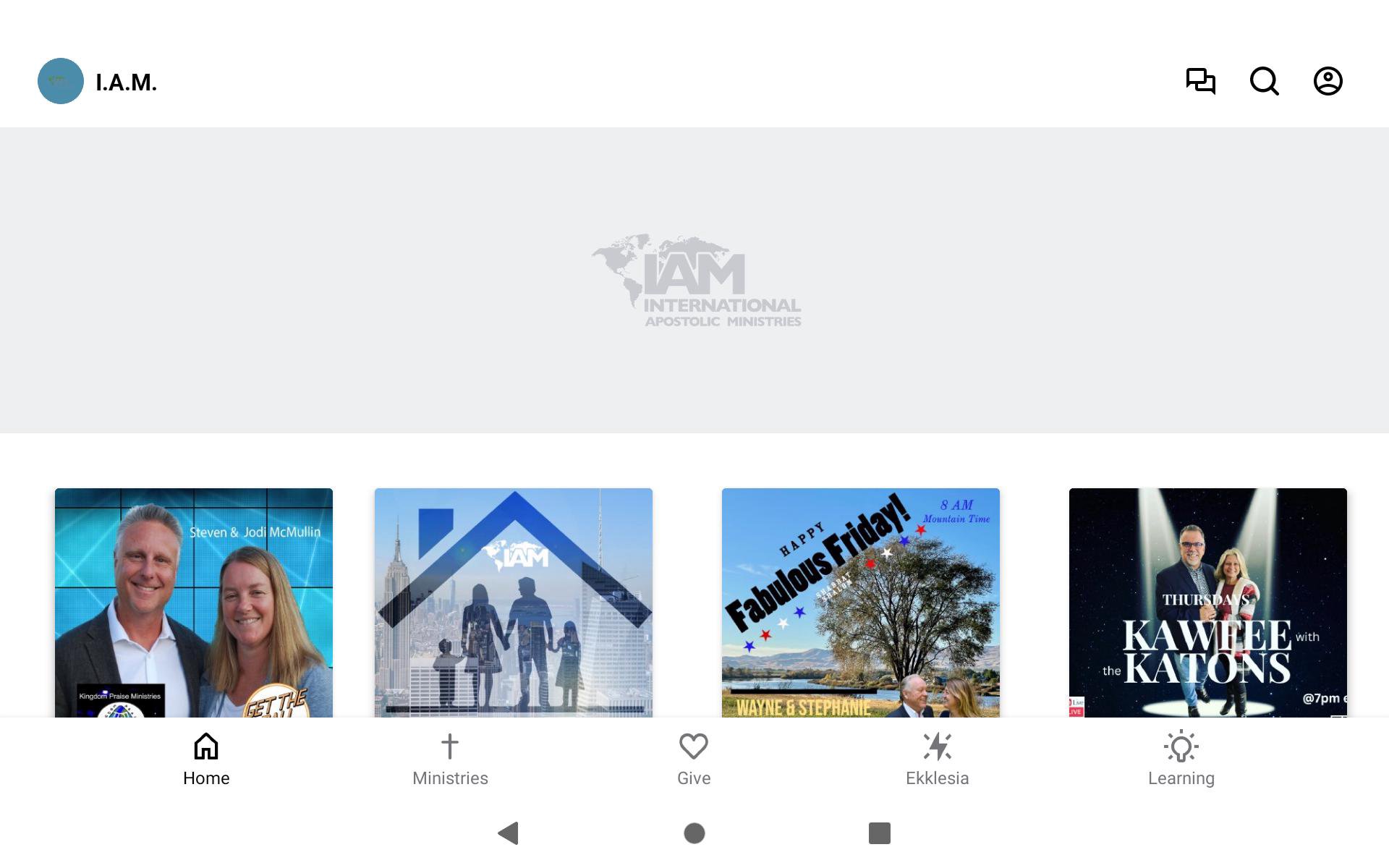The width and height of the screenshot is (1389, 868).
Task: Select the Home tab
Action: (206, 759)
